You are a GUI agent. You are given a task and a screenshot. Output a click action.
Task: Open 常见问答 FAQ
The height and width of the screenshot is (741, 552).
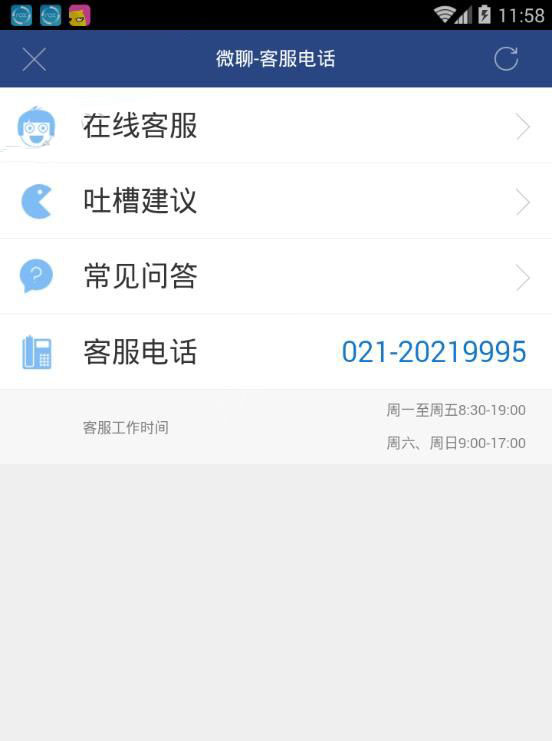pos(276,276)
